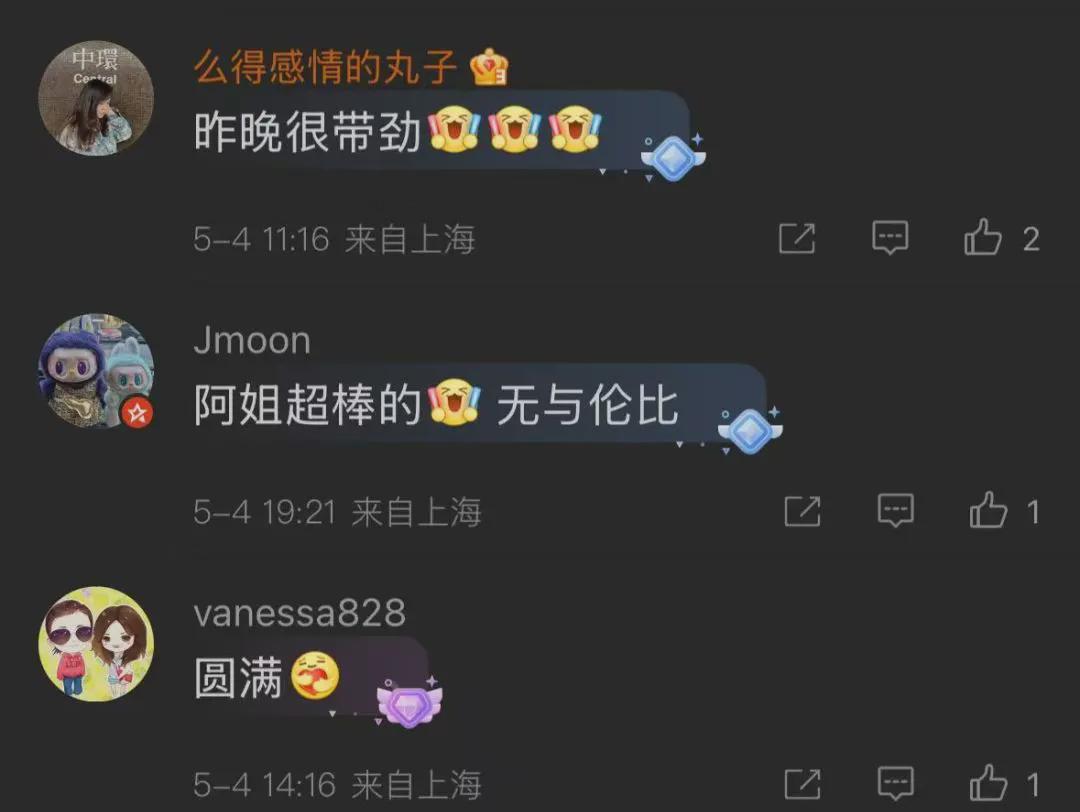The image size is (1080, 812).
Task: Like the comment 昨晚很带劲
Action: 983,238
